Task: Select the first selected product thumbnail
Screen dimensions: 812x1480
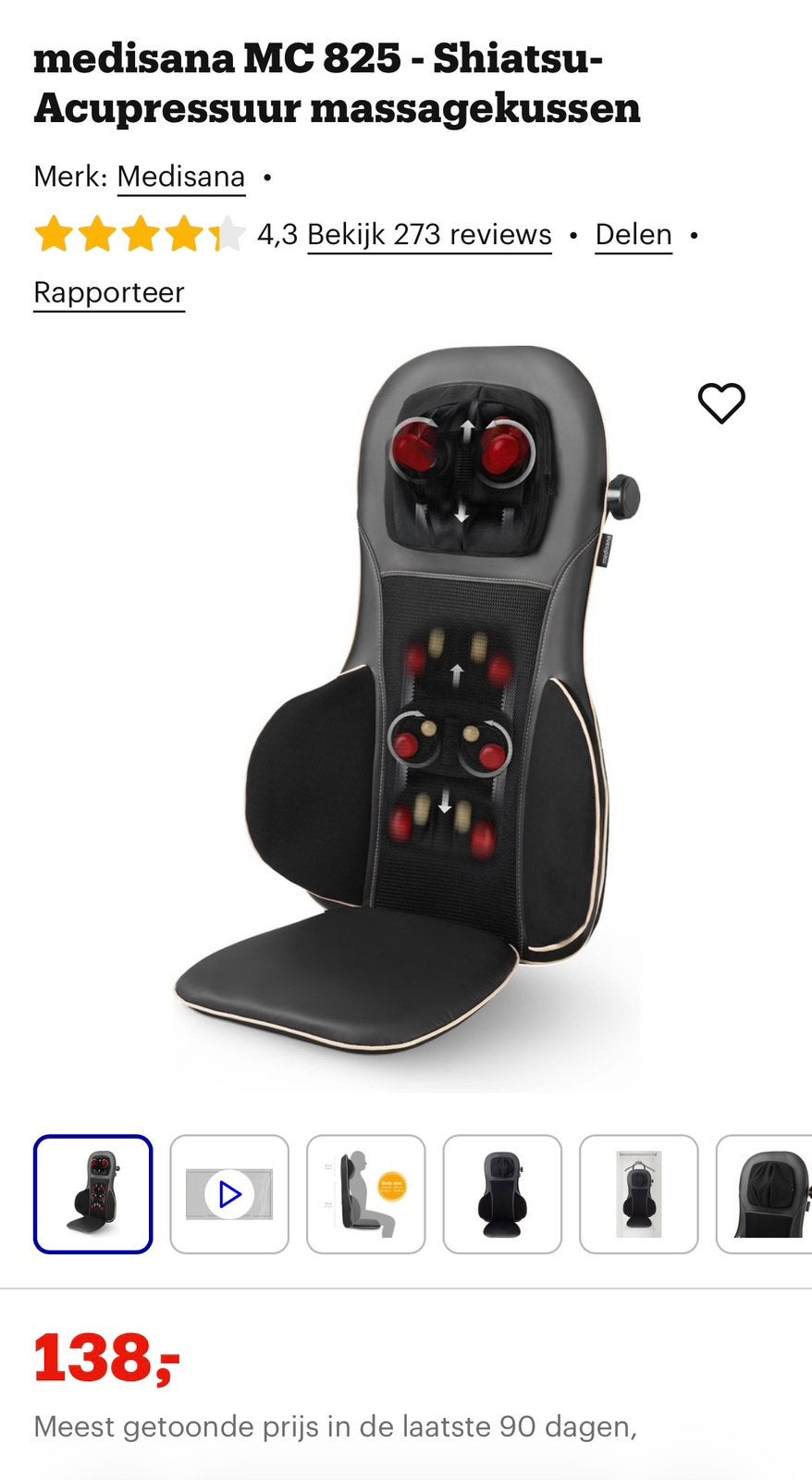Action: coord(93,1194)
